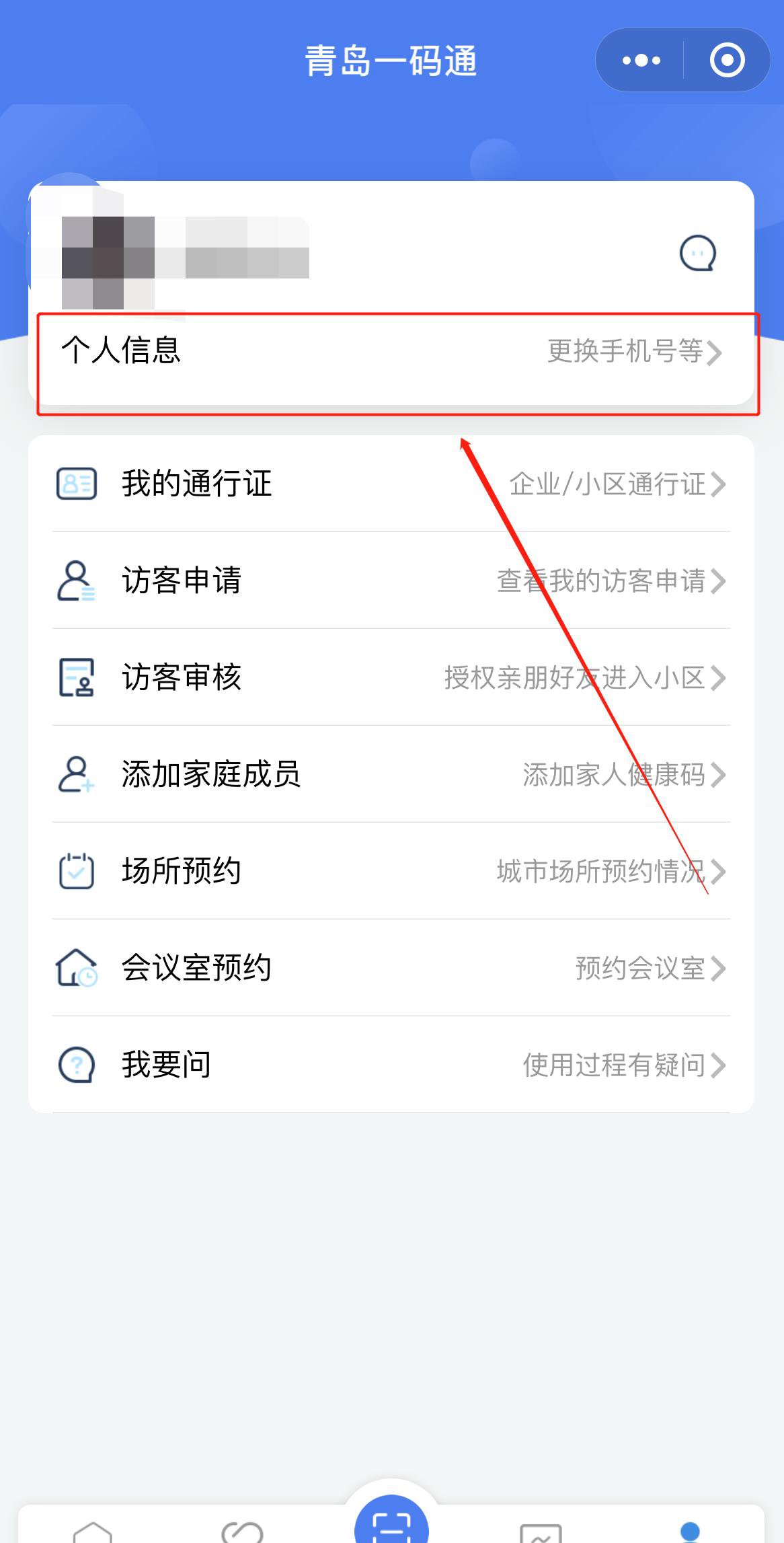
Task: Open the message bubble icon
Action: click(x=697, y=254)
